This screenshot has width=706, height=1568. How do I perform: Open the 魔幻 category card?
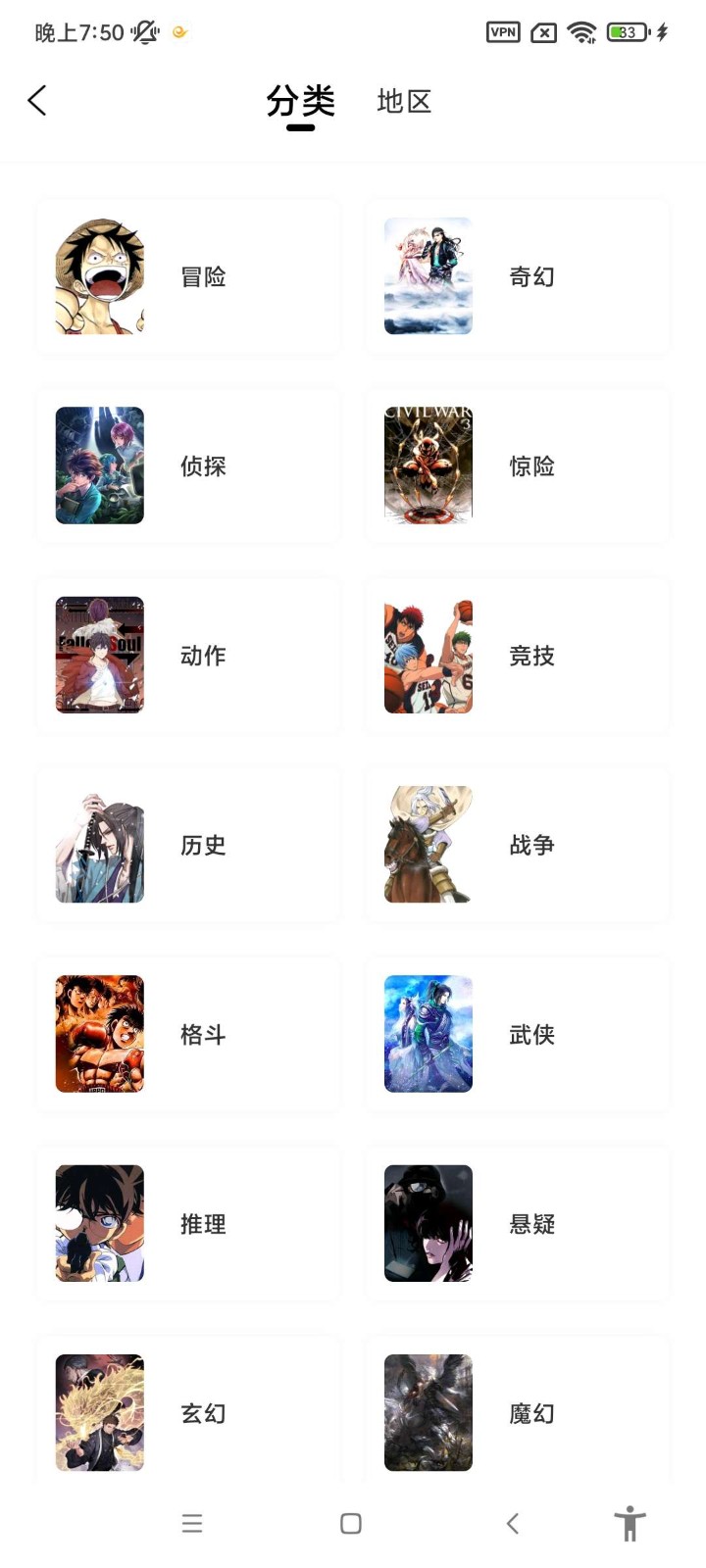point(517,1412)
